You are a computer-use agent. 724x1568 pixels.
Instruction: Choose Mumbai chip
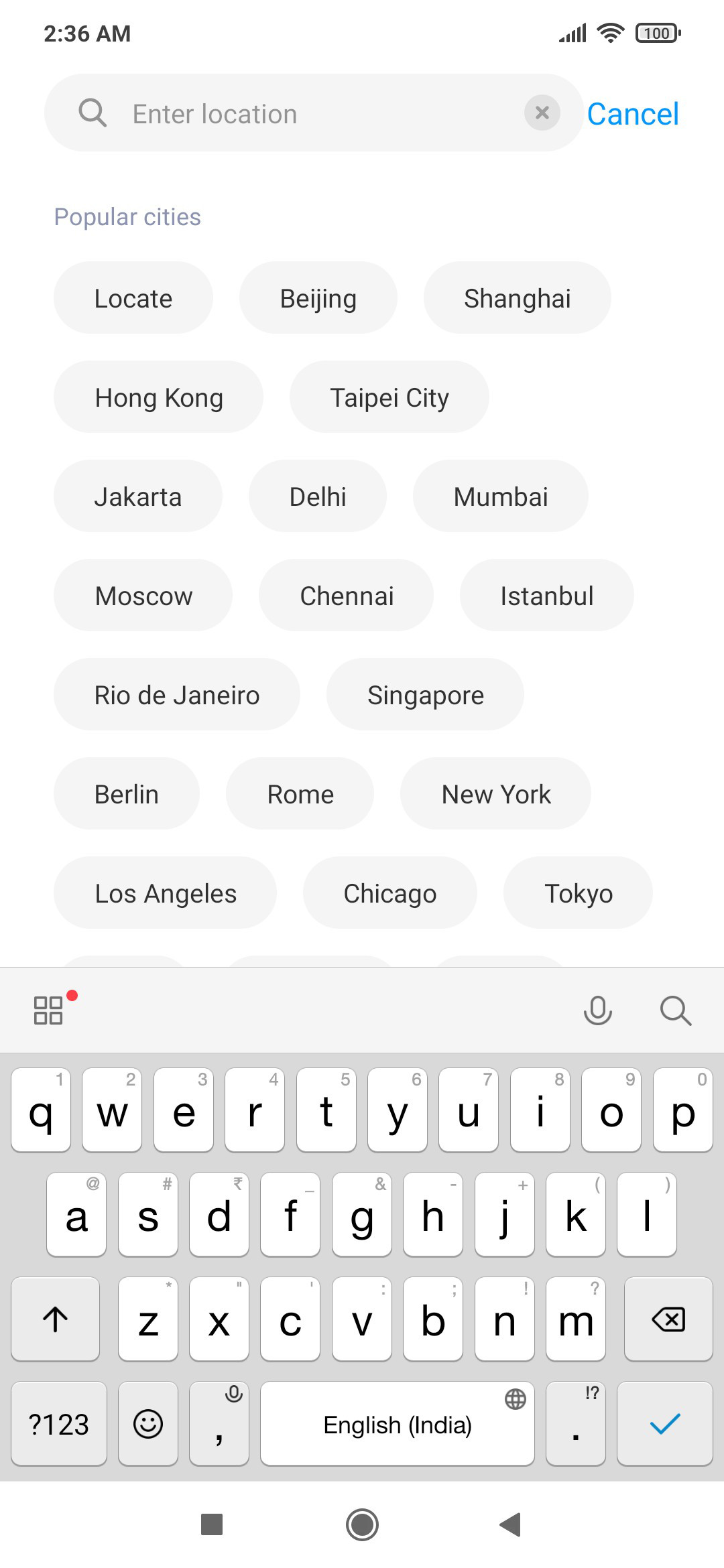[x=501, y=497]
